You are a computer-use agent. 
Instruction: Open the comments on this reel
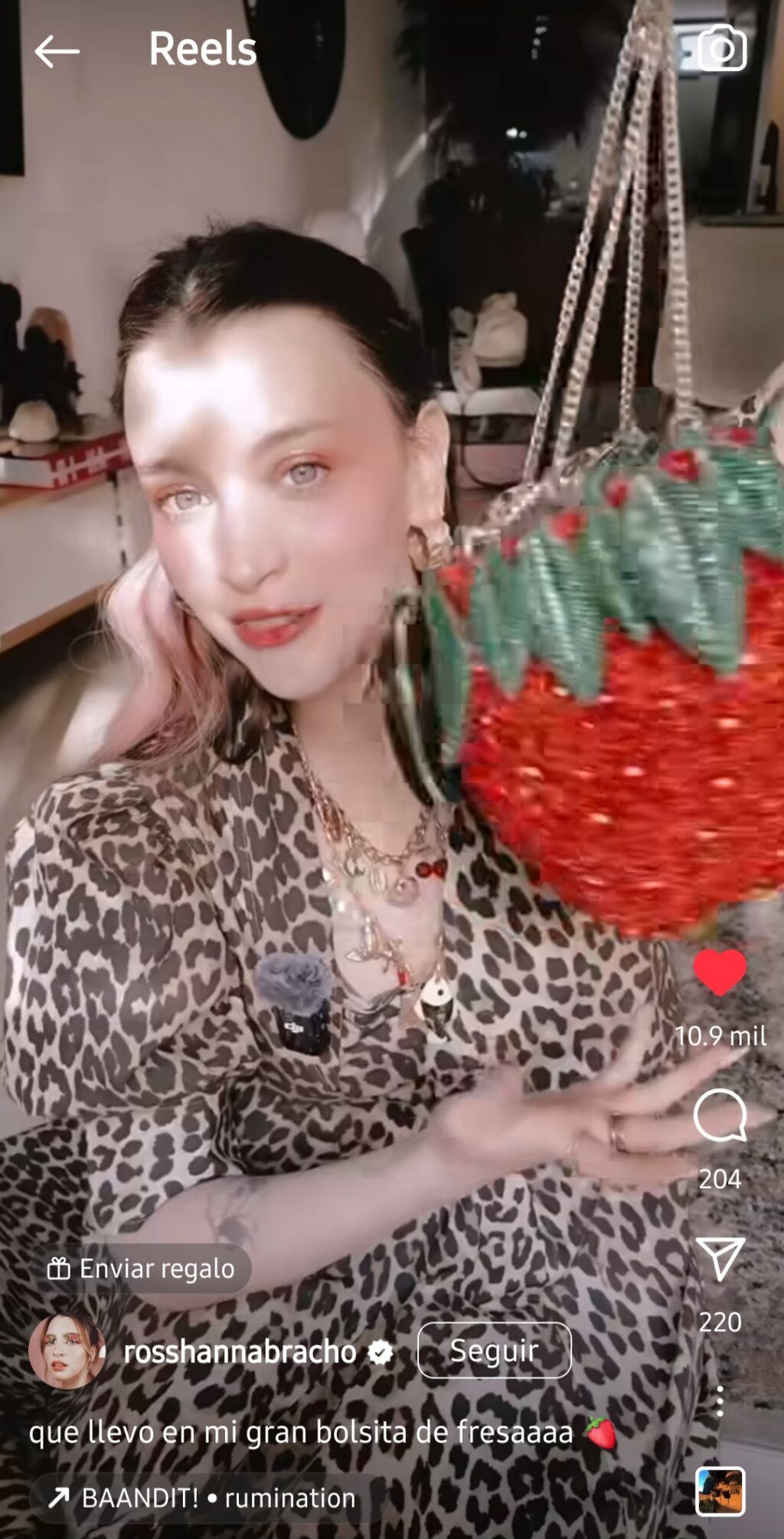[x=720, y=1115]
